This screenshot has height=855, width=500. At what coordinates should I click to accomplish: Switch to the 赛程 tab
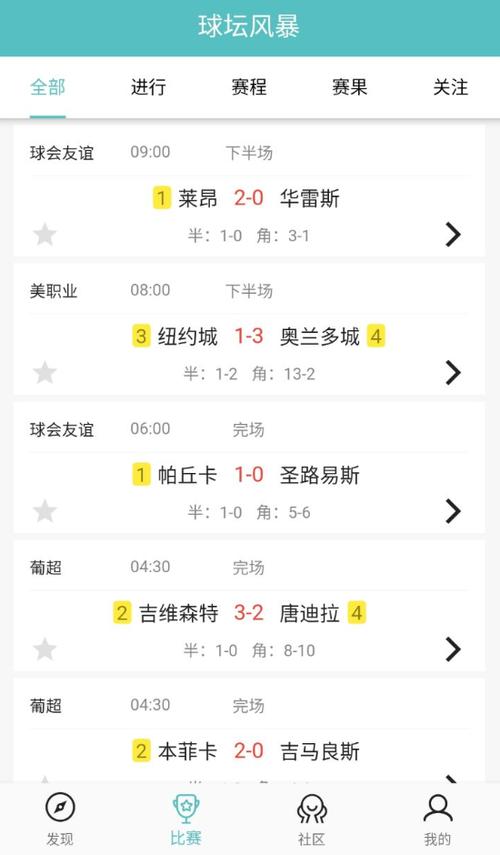point(249,87)
